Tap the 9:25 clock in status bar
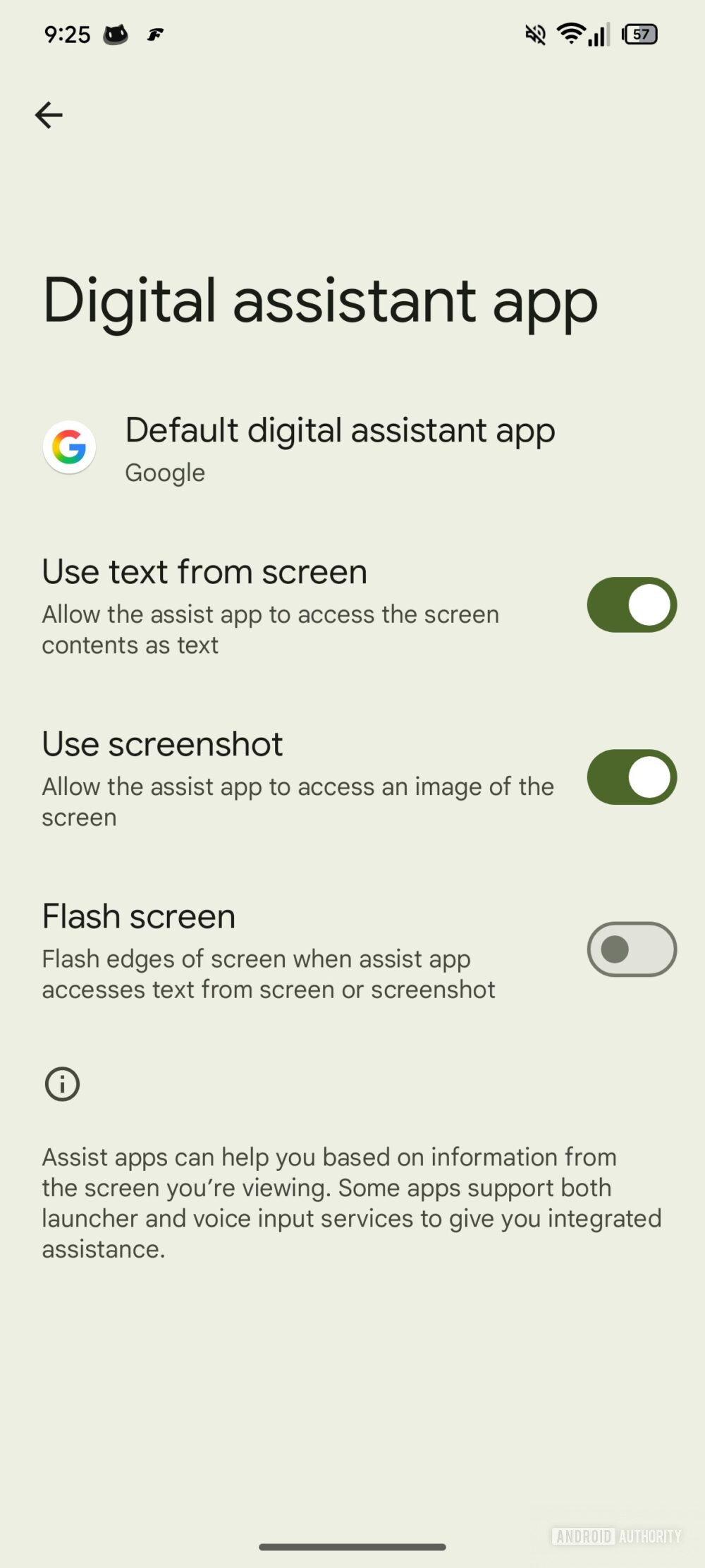Image resolution: width=705 pixels, height=1568 pixels. click(x=67, y=34)
